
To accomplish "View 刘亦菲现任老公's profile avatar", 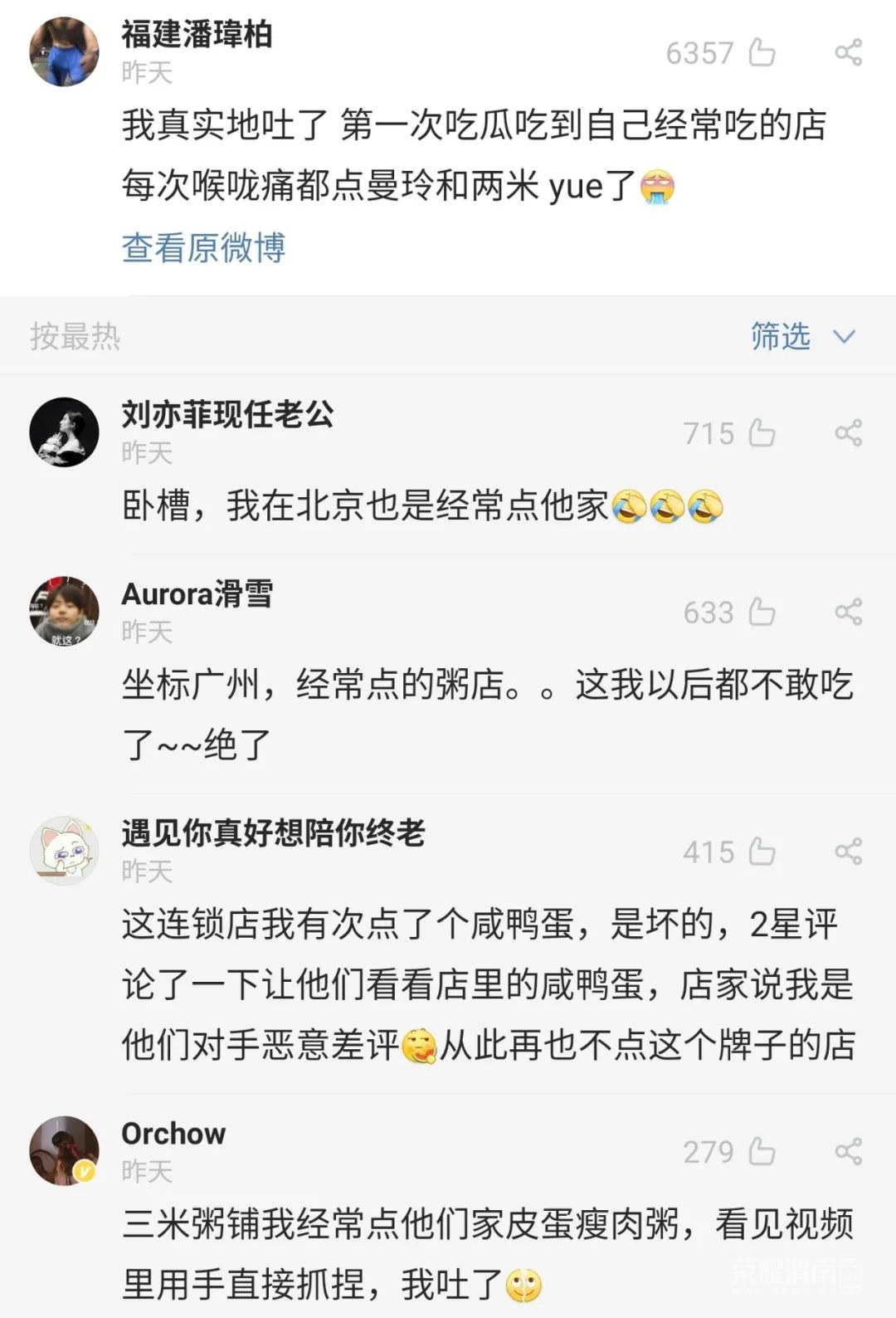I will [x=64, y=432].
